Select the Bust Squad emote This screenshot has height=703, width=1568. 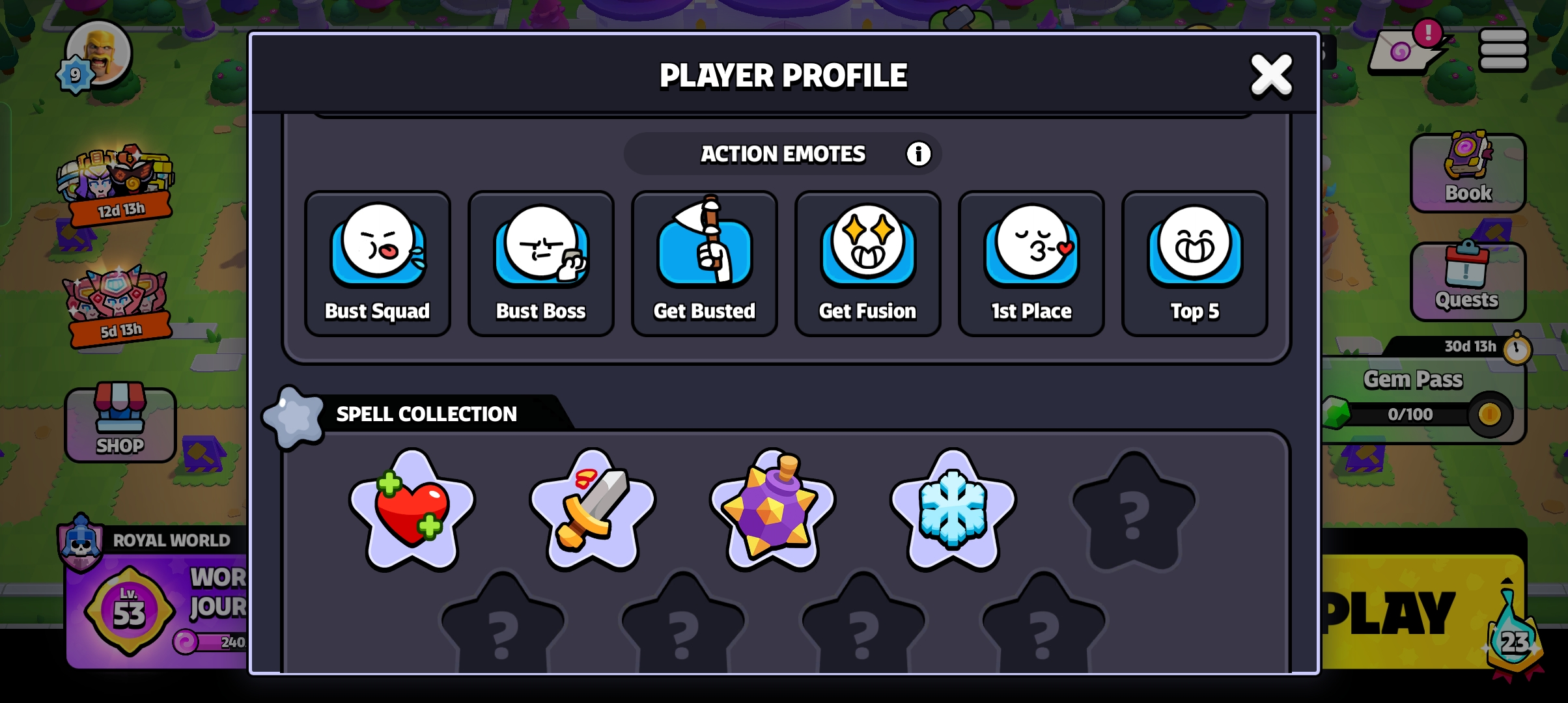pos(378,264)
